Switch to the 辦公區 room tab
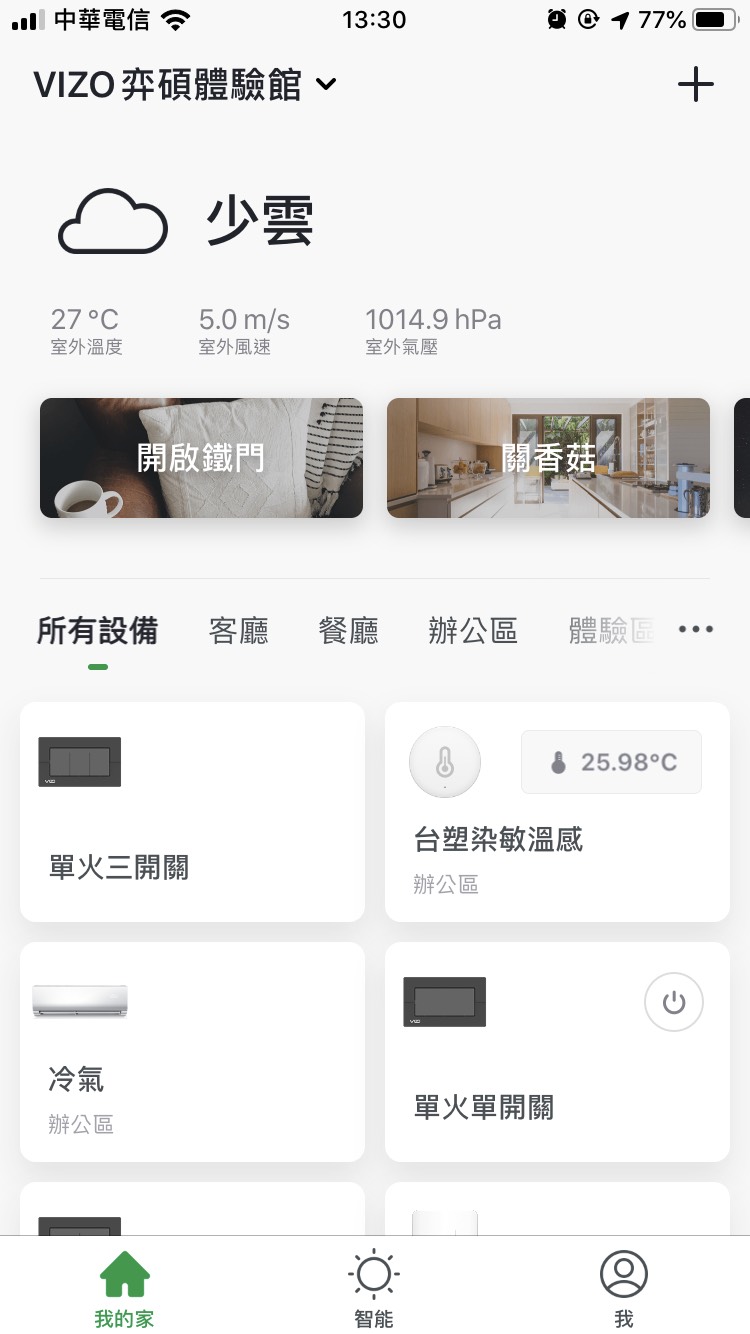 point(473,631)
